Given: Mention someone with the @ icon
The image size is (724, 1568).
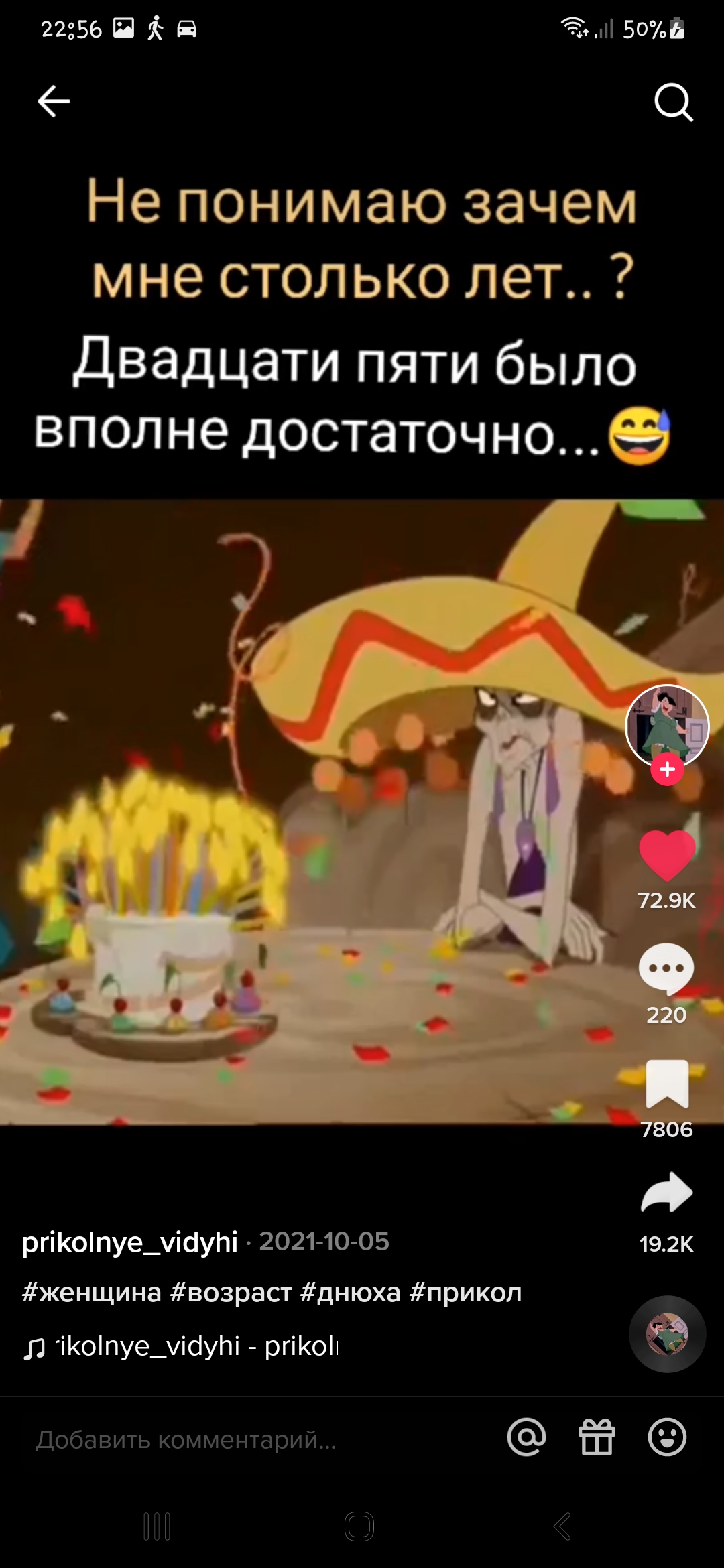Looking at the screenshot, I should pos(527,1437).
